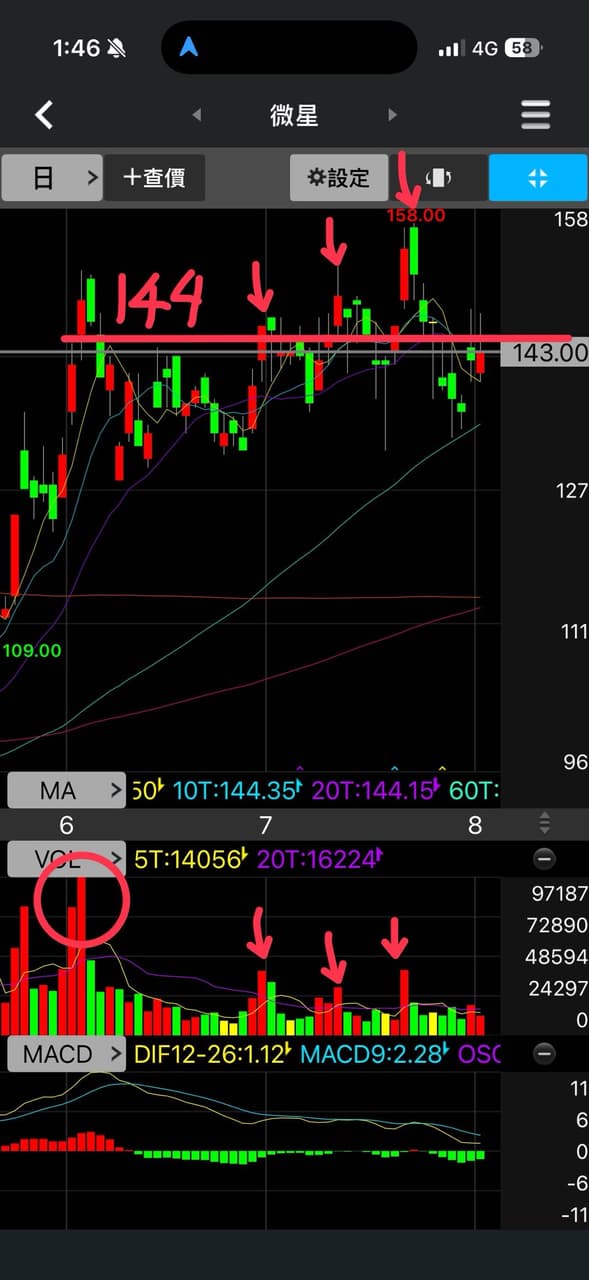Image resolution: width=589 pixels, height=1280 pixels.
Task: Collapse the VOL panel with the minus button
Action: pyautogui.click(x=544, y=858)
